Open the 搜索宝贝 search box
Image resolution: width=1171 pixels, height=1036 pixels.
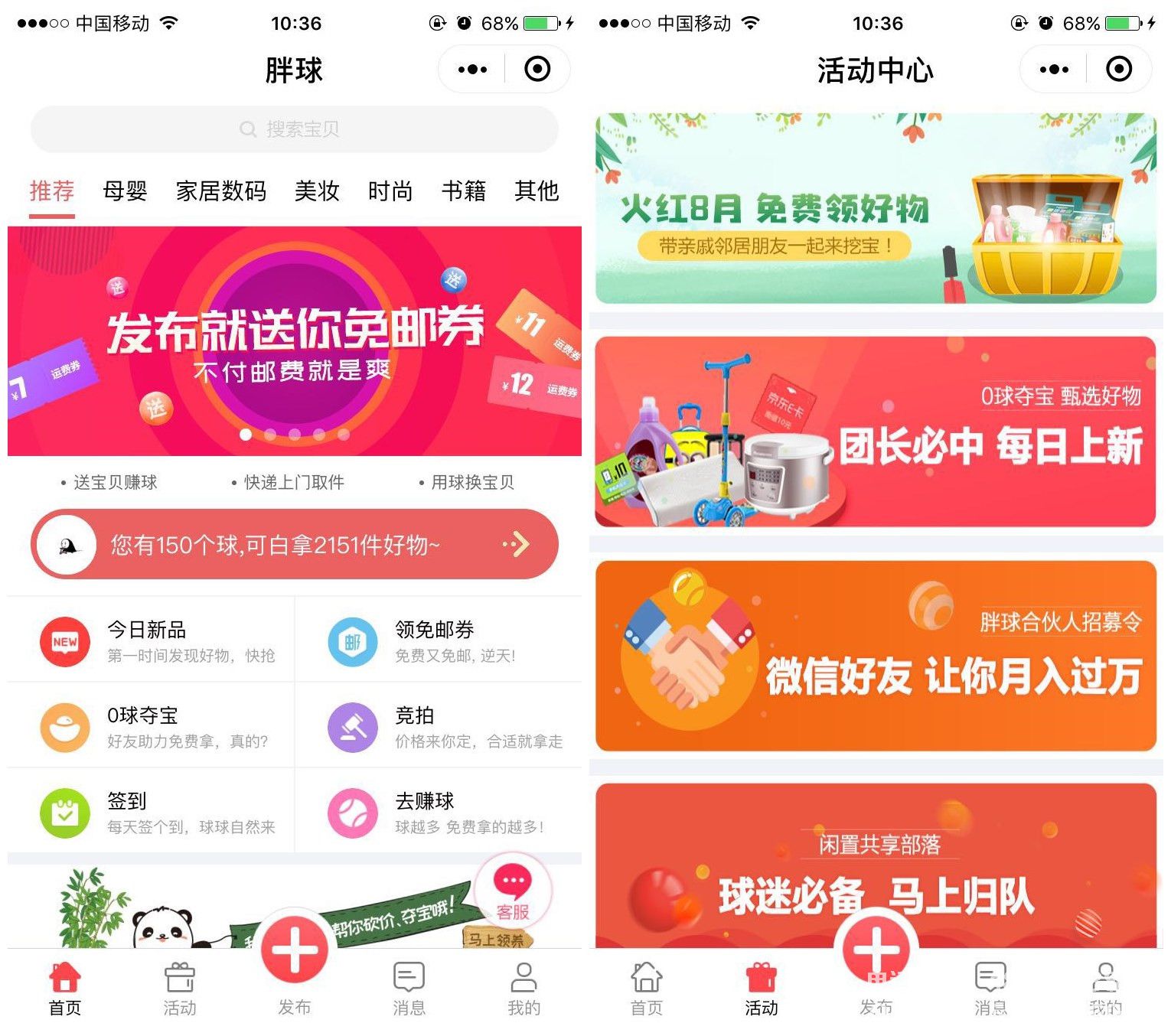(294, 129)
